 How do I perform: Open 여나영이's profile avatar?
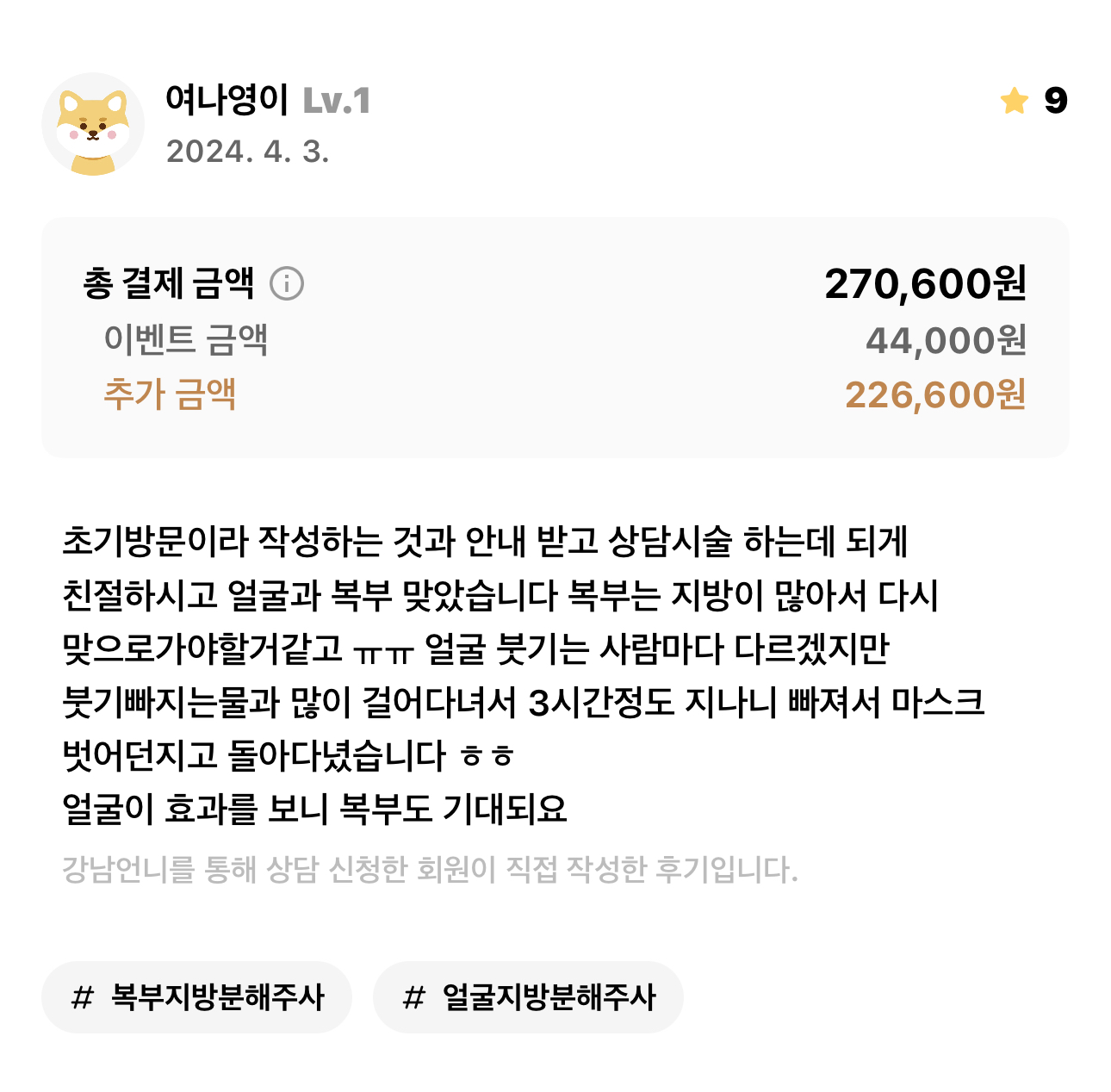click(93, 125)
